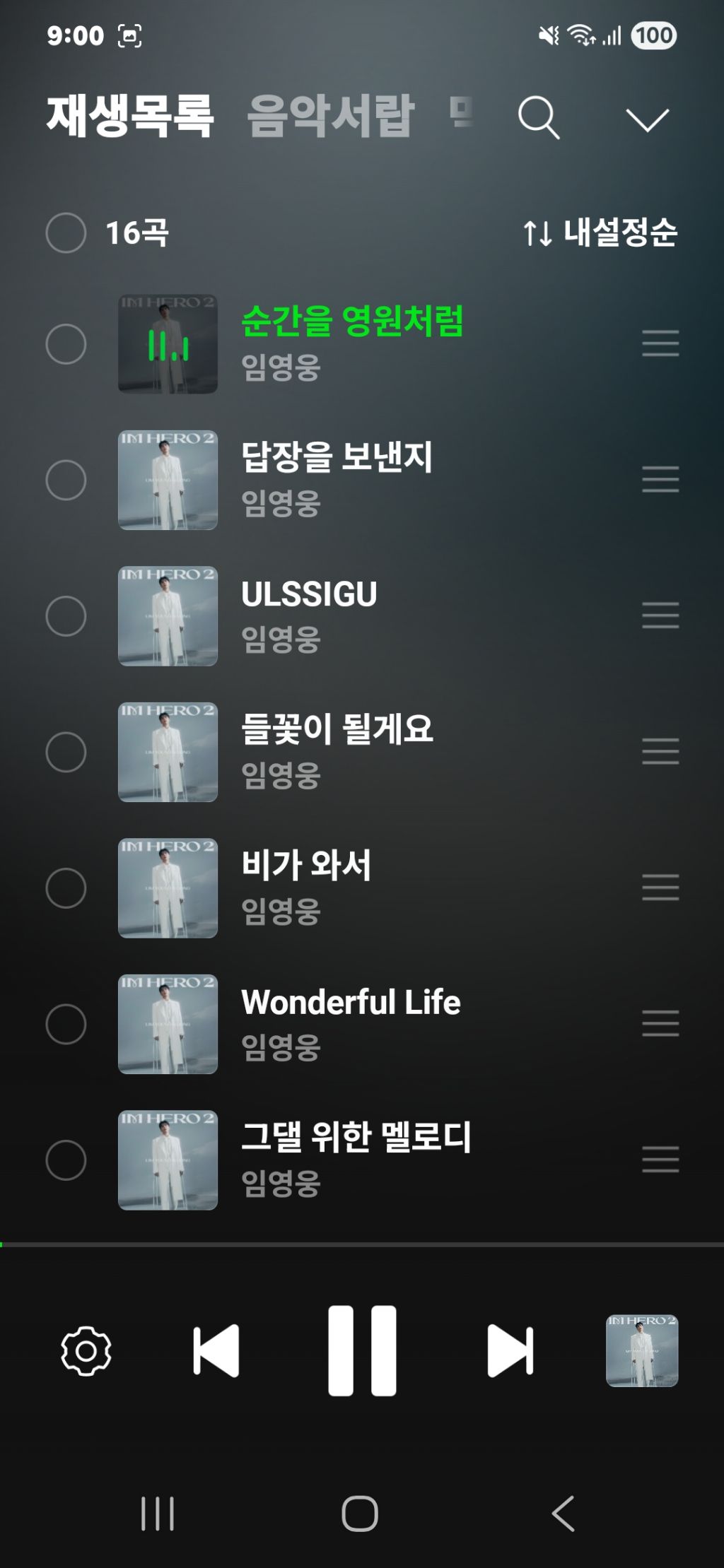
Task: Switch to the 음악서랍 tab
Action: click(x=330, y=116)
